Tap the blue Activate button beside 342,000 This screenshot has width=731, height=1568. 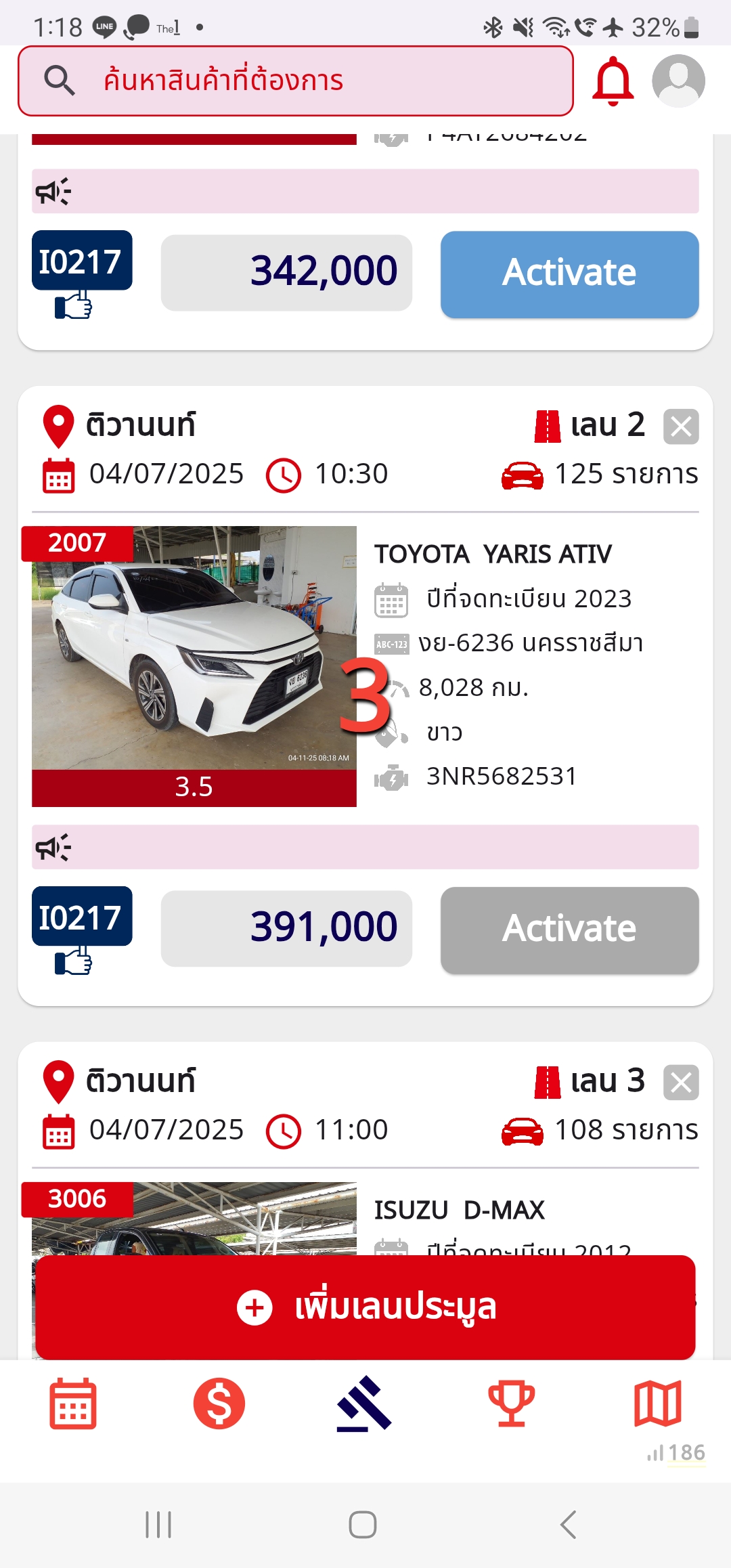click(x=569, y=274)
